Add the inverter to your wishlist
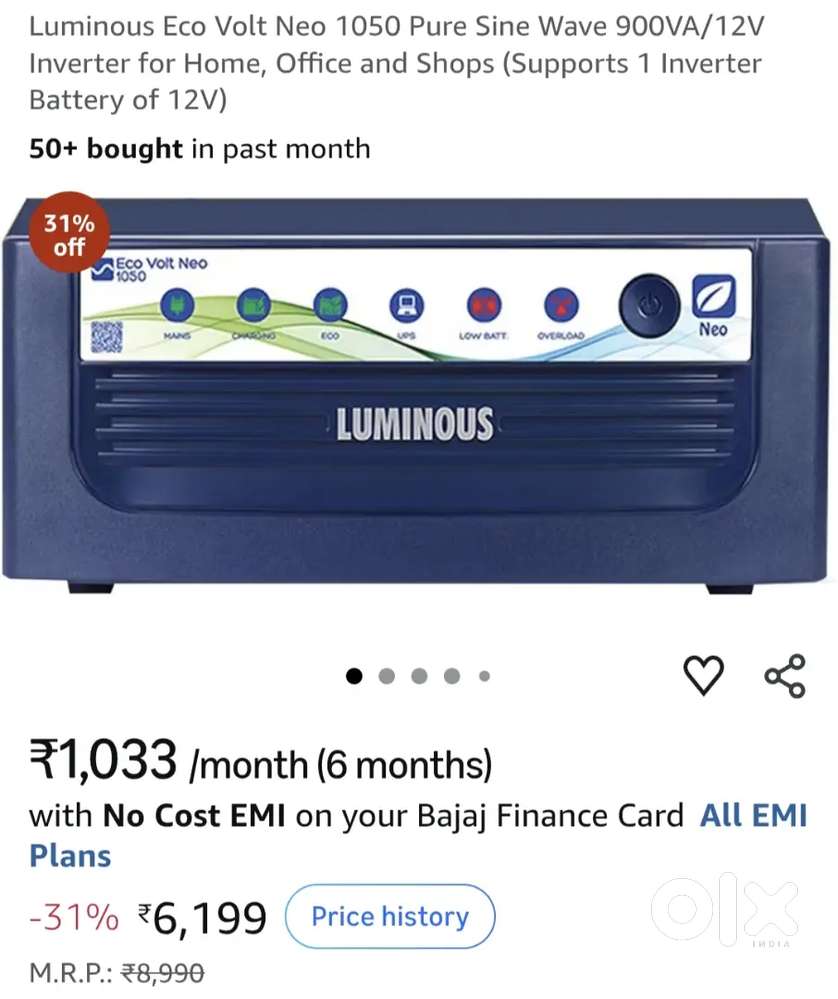The image size is (838, 999). pyautogui.click(x=704, y=675)
